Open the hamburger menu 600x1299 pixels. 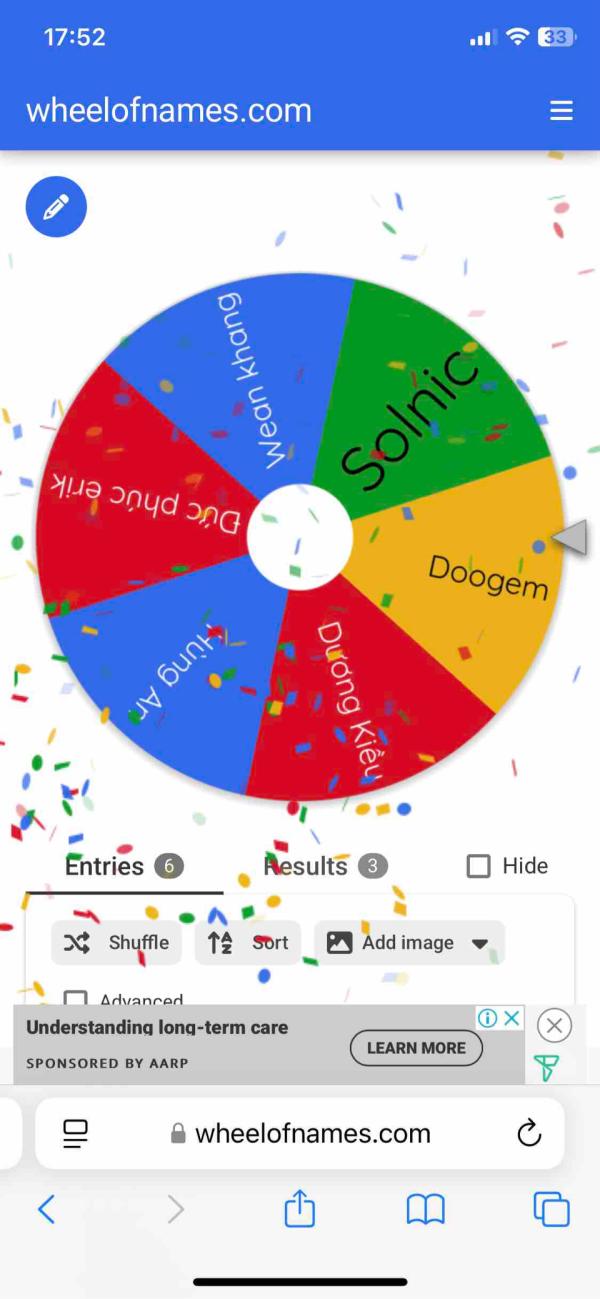562,110
